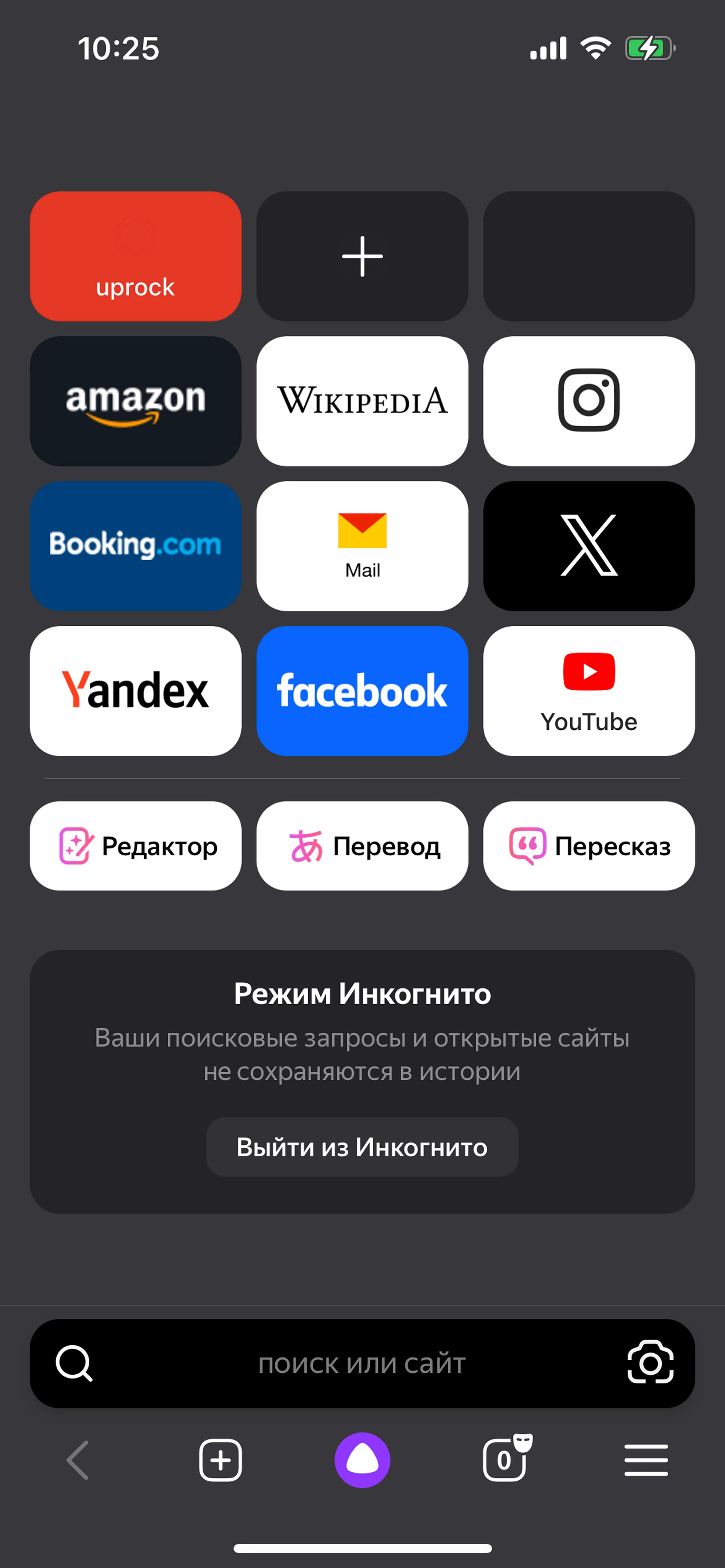This screenshot has width=725, height=1568.
Task: Open a new tab
Action: (x=220, y=1460)
